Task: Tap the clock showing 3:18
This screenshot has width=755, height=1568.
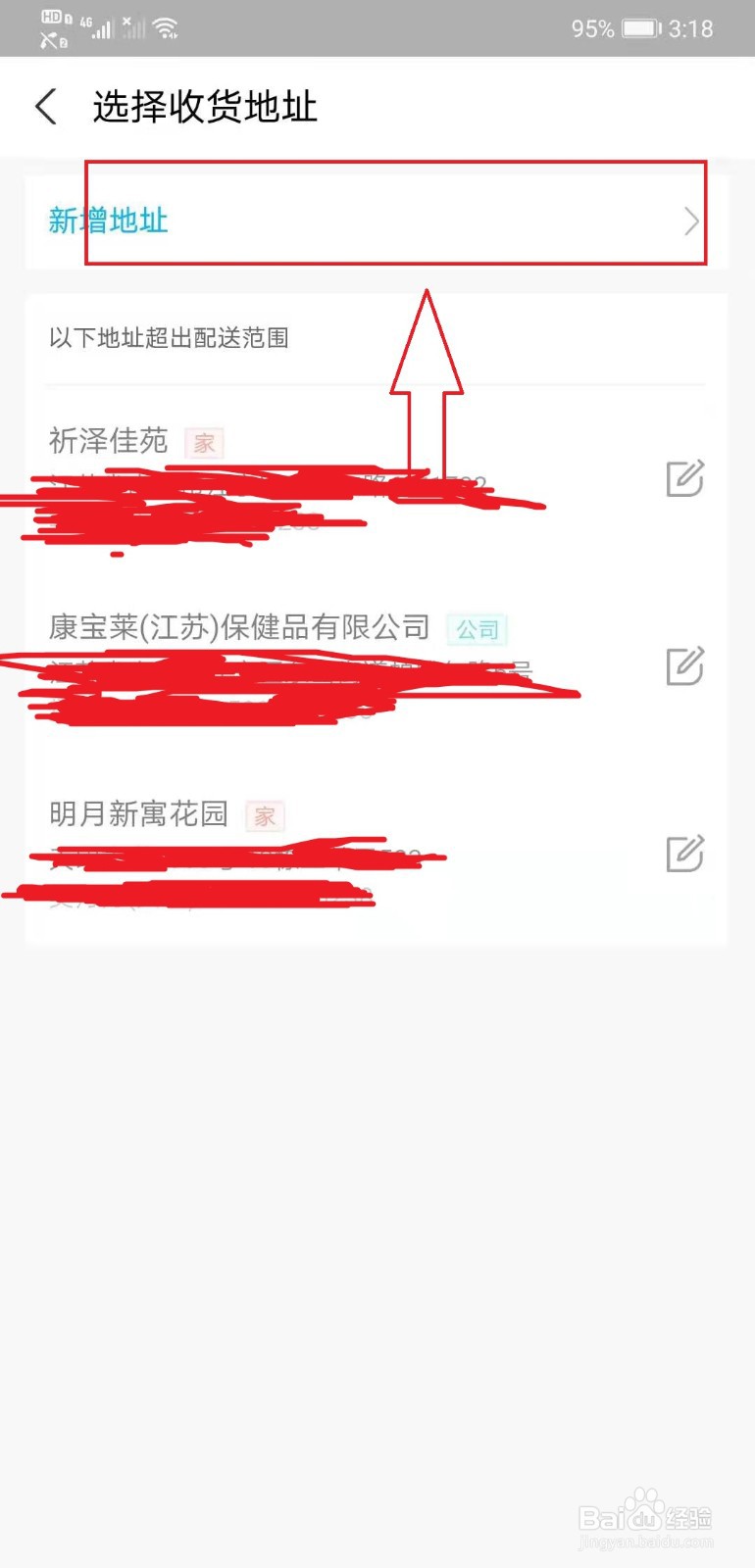Action: pyautogui.click(x=691, y=28)
